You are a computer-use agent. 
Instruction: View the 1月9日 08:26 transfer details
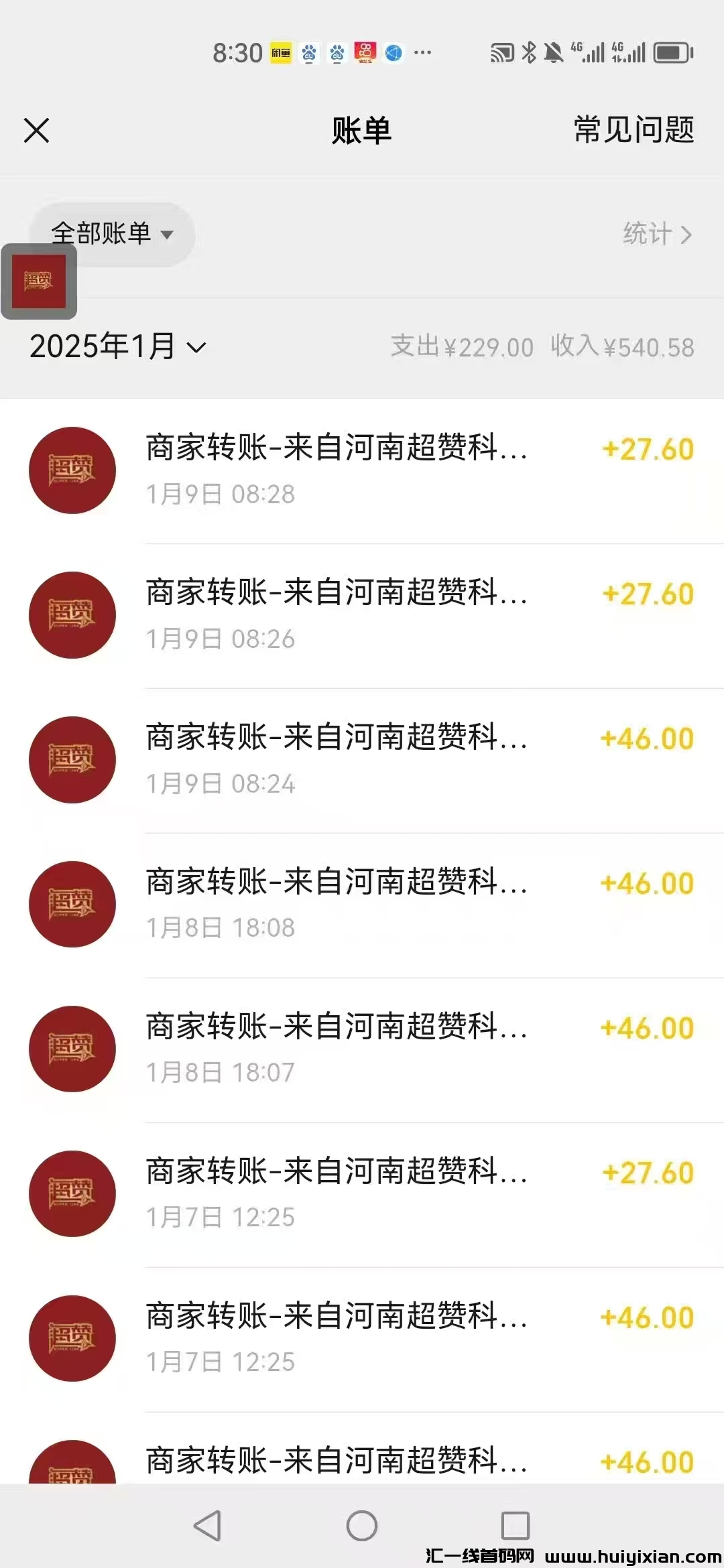(x=362, y=615)
